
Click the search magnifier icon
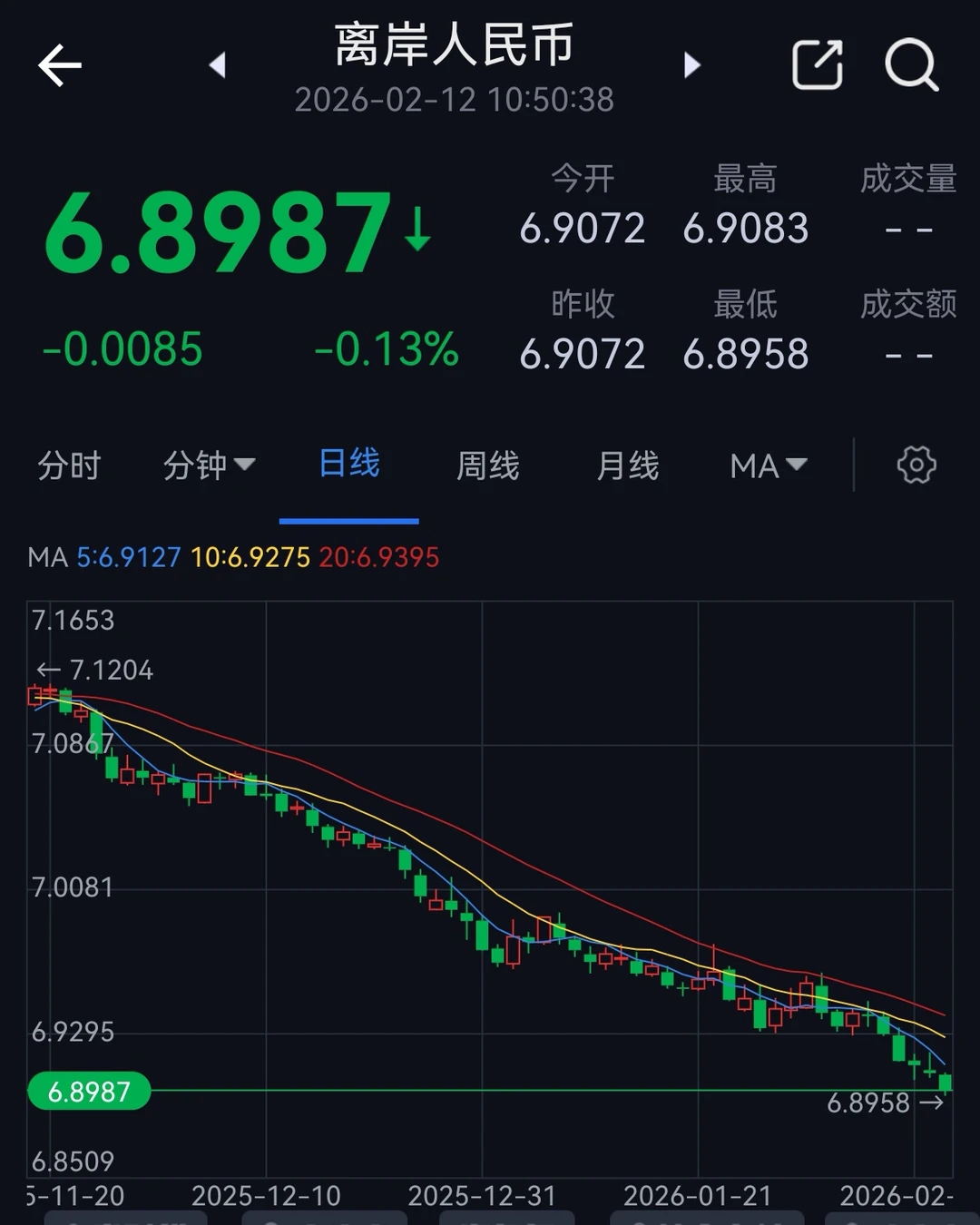[912, 65]
